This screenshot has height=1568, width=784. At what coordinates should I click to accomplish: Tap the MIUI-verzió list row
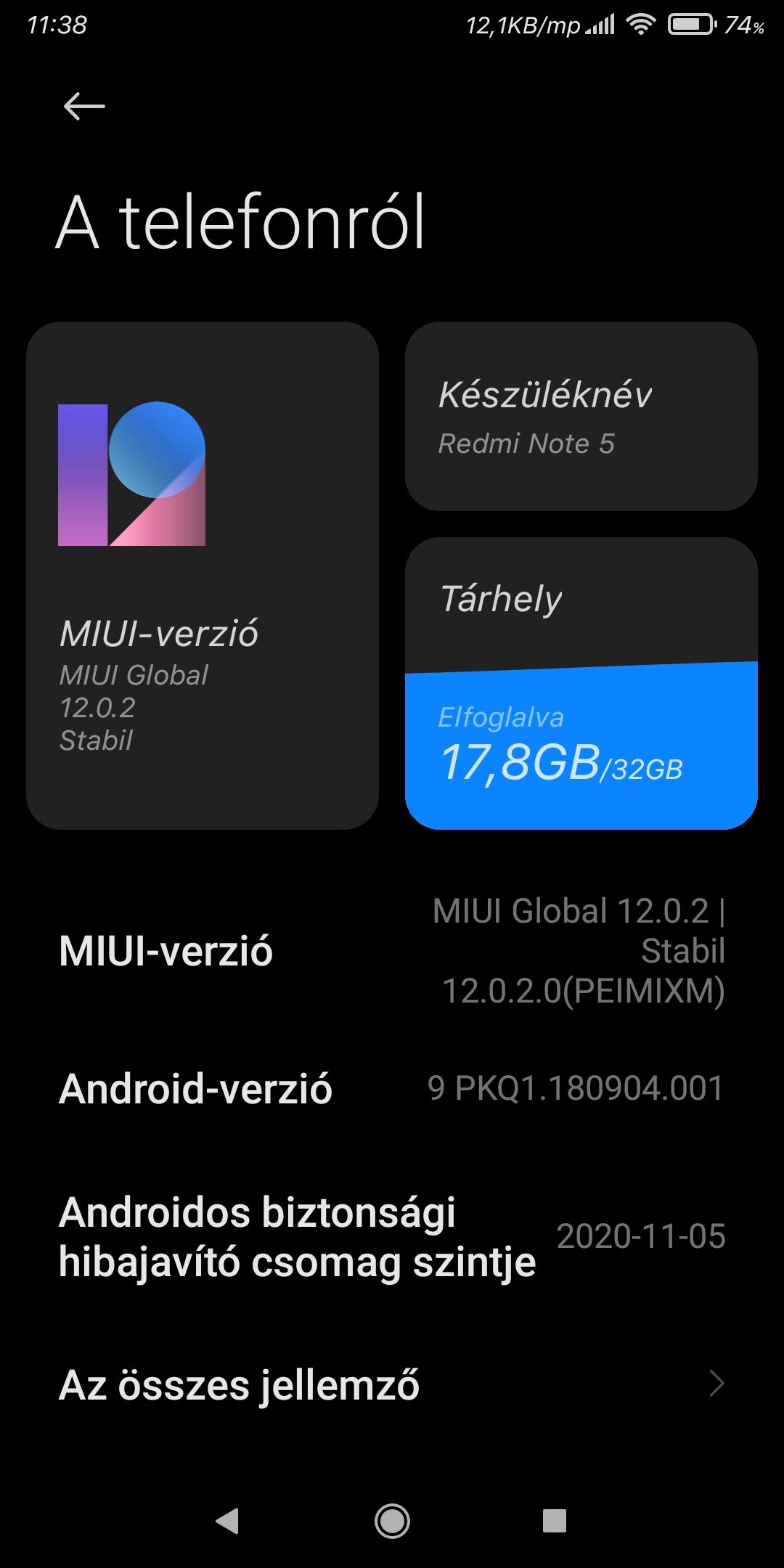pyautogui.click(x=392, y=951)
